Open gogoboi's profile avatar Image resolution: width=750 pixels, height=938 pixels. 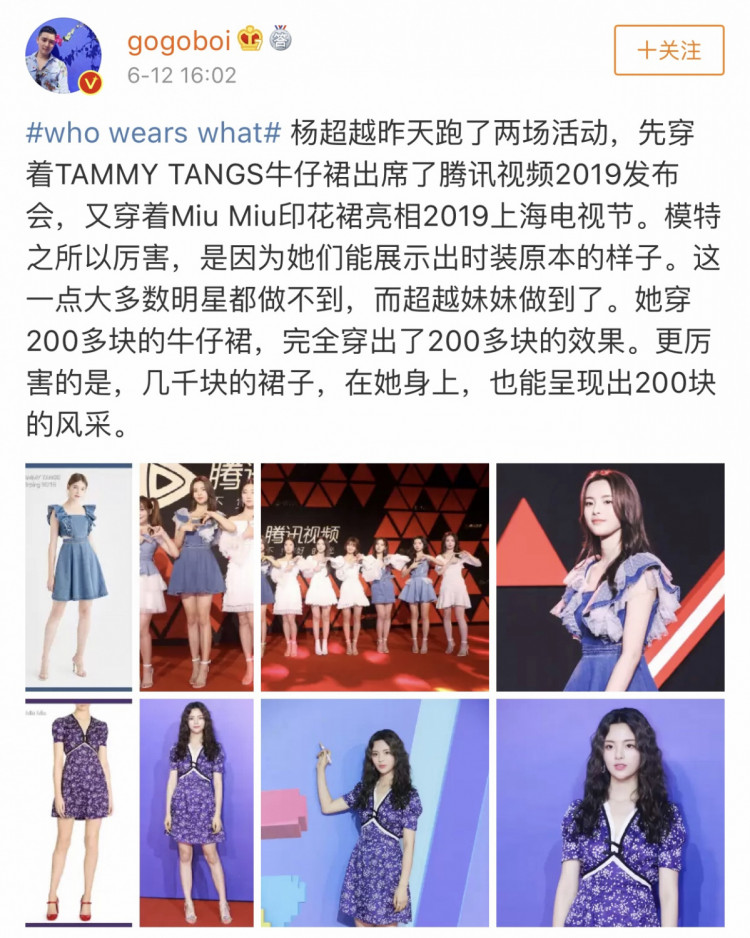pos(65,57)
